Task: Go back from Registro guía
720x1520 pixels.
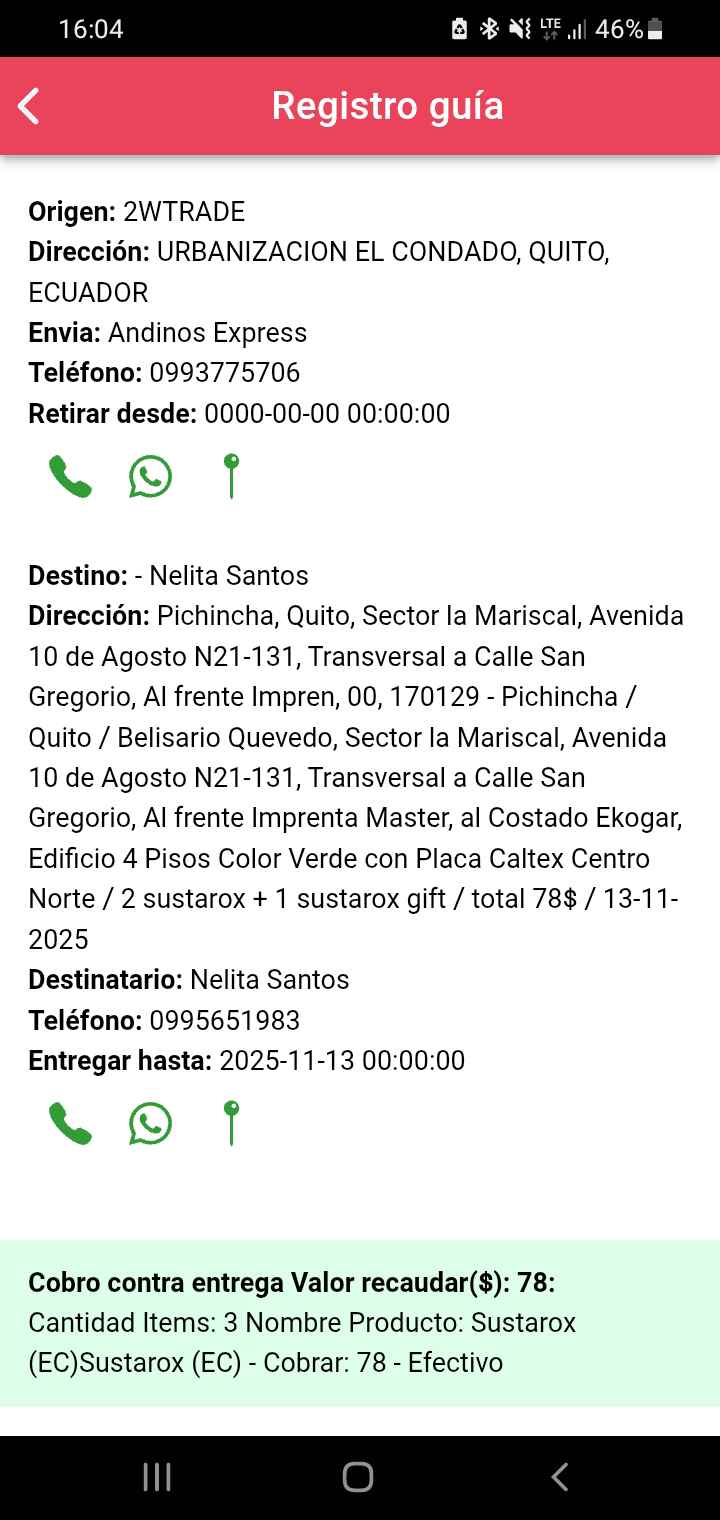Action: [x=29, y=106]
